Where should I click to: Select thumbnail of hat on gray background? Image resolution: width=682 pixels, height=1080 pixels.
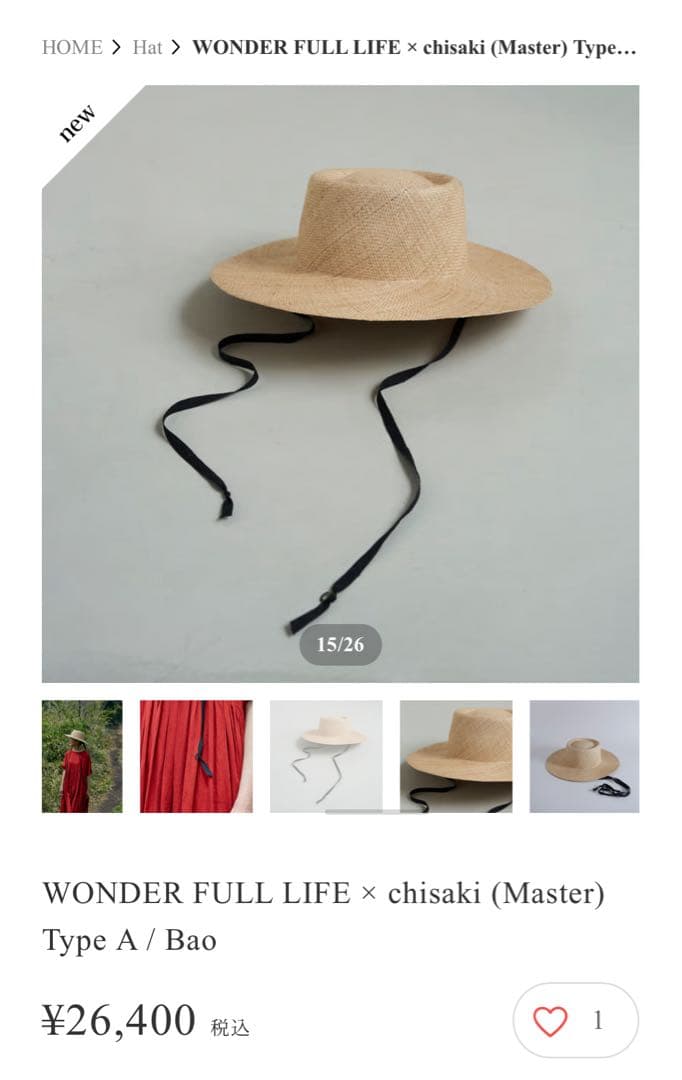point(584,756)
